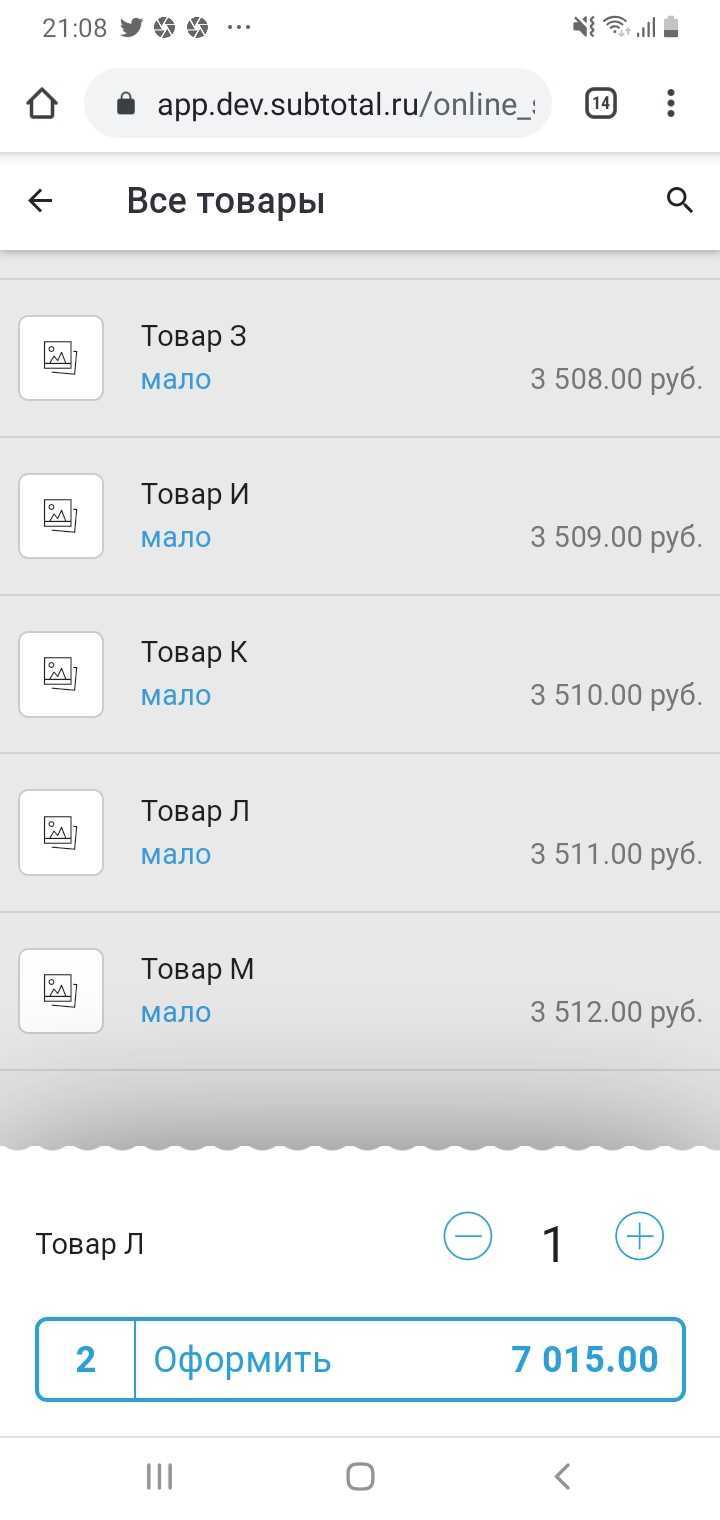Open the browser overflow menu
The height and width of the screenshot is (1520, 720).
671,103
